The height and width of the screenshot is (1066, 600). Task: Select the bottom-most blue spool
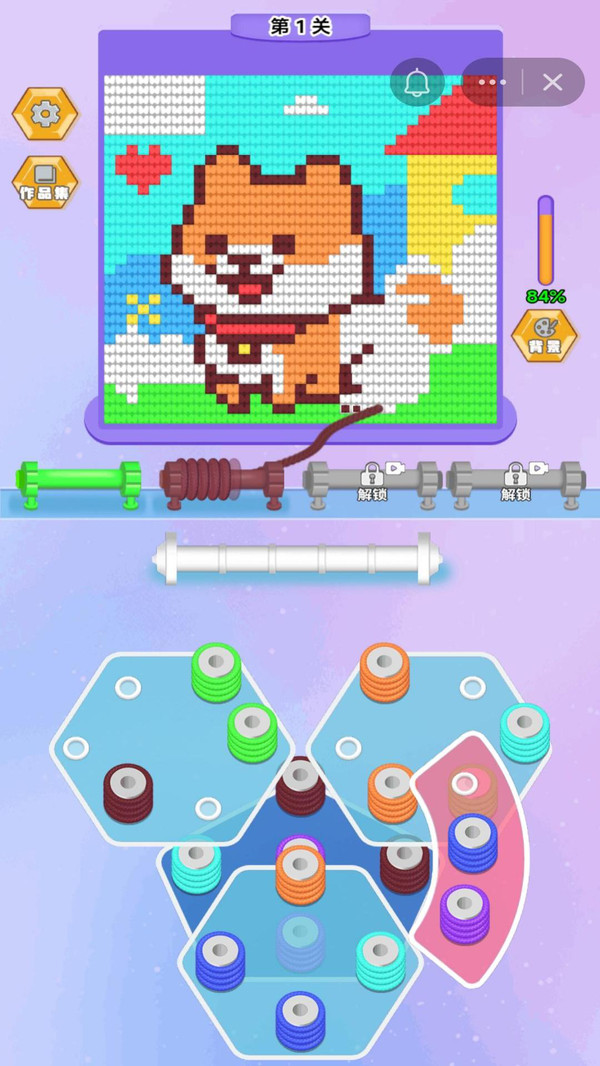point(300,1018)
